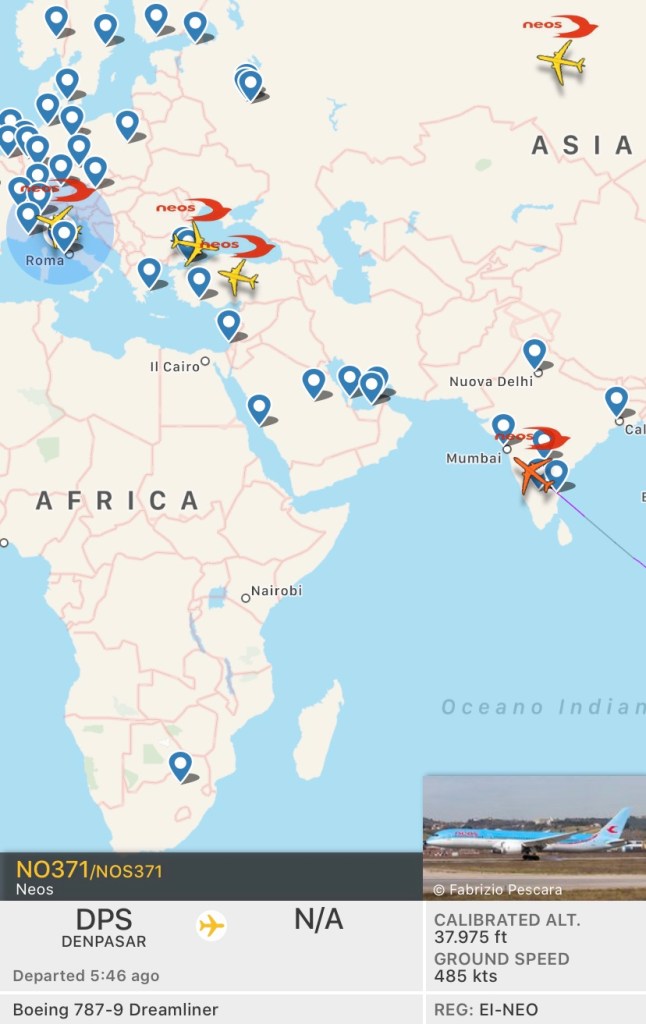Open the airport pin at Nuova Delhi
This screenshot has width=646, height=1024.
[x=535, y=353]
